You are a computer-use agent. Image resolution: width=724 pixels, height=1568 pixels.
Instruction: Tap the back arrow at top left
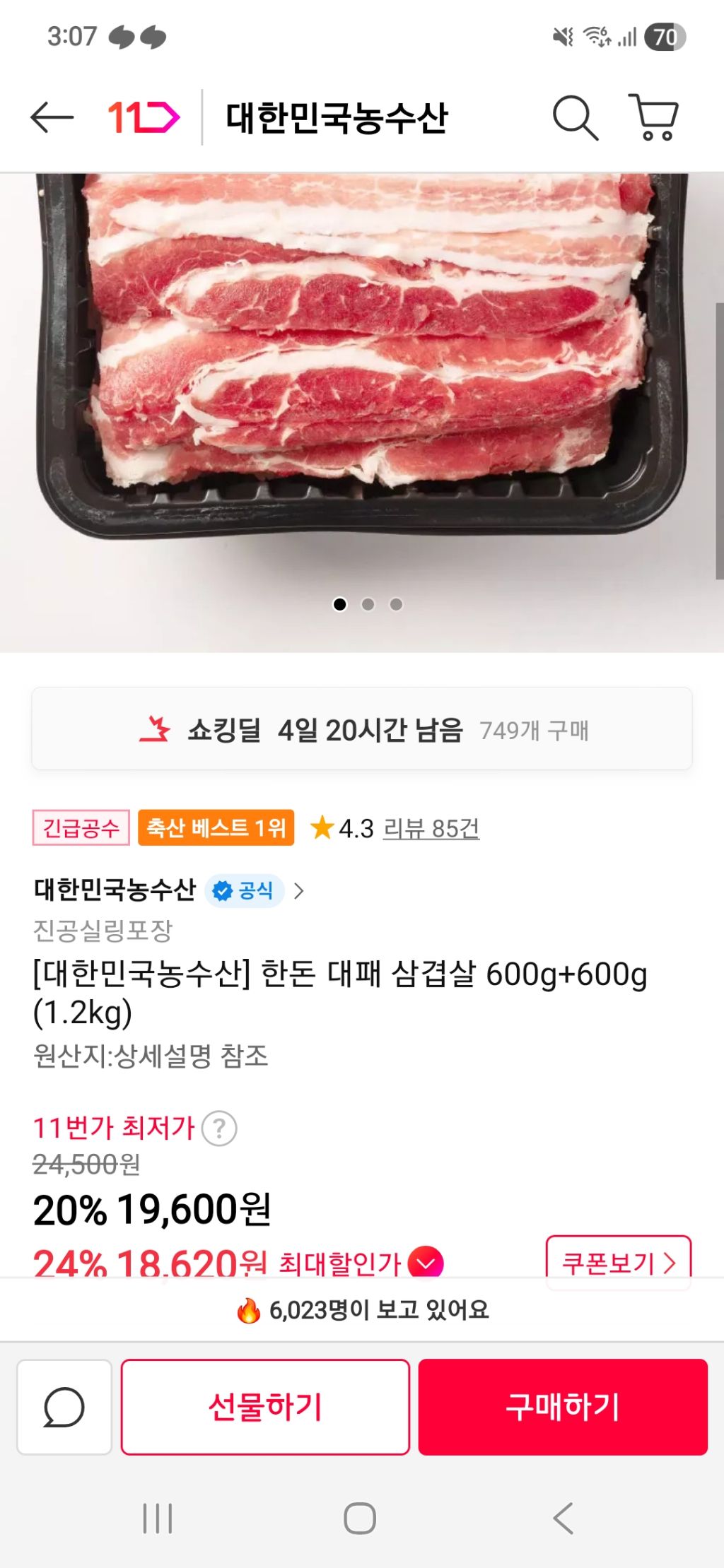coord(49,118)
